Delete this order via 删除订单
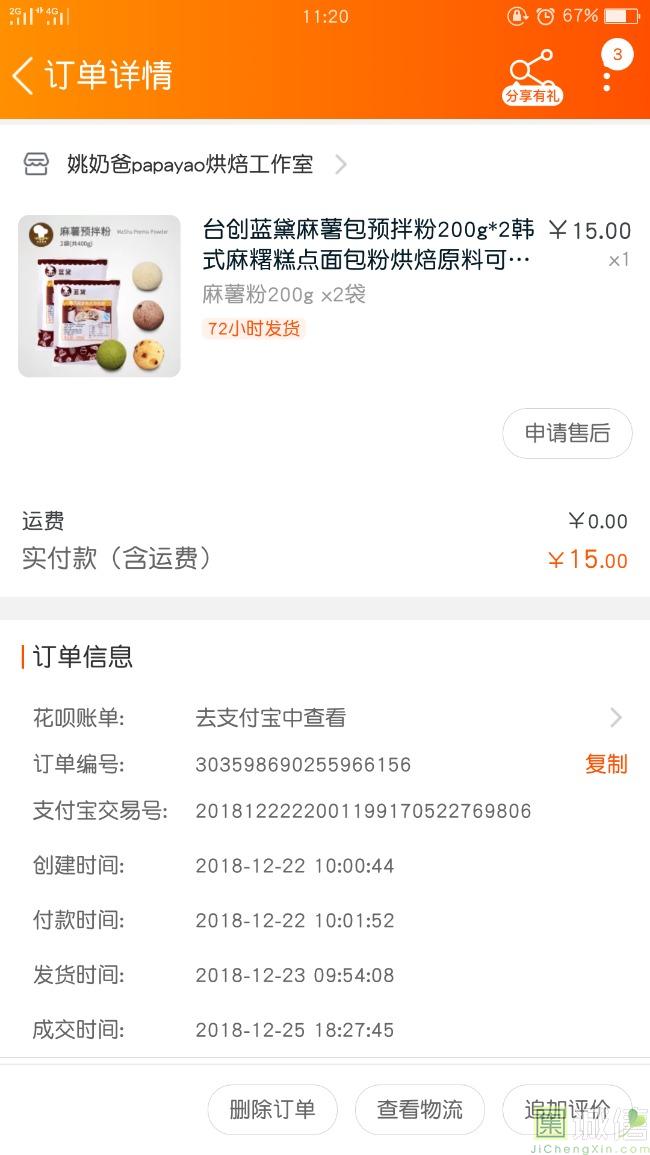 (x=272, y=1109)
